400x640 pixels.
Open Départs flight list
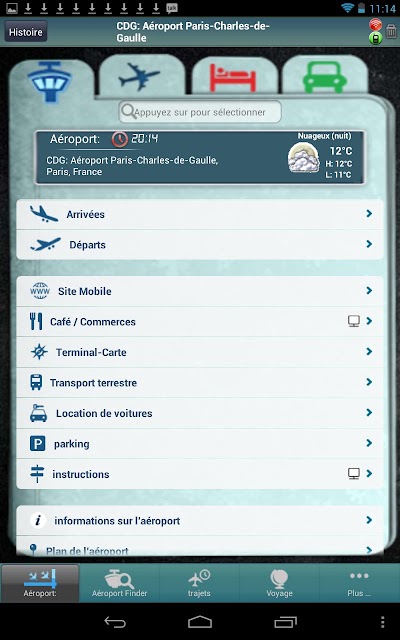pyautogui.click(x=200, y=244)
